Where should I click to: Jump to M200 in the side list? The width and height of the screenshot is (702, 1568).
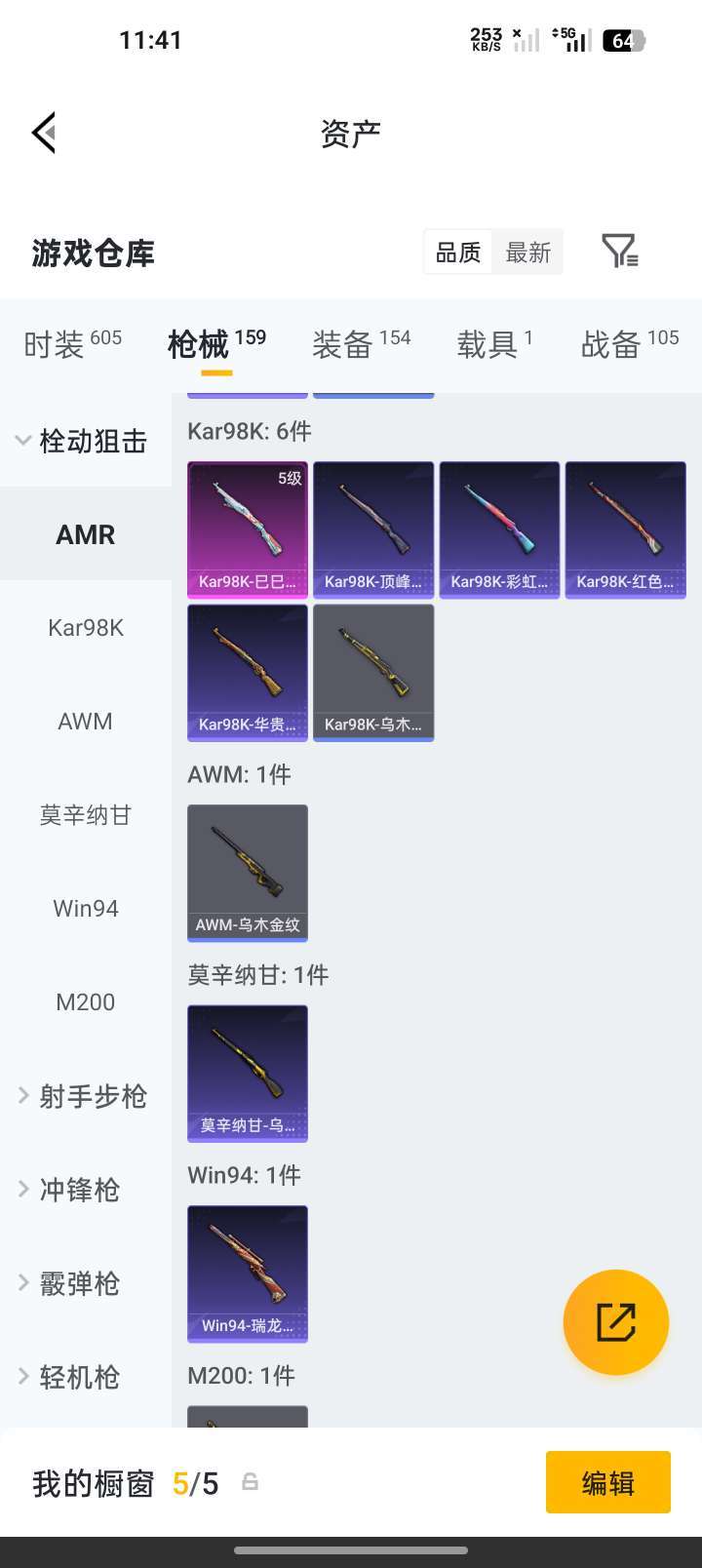click(86, 1002)
